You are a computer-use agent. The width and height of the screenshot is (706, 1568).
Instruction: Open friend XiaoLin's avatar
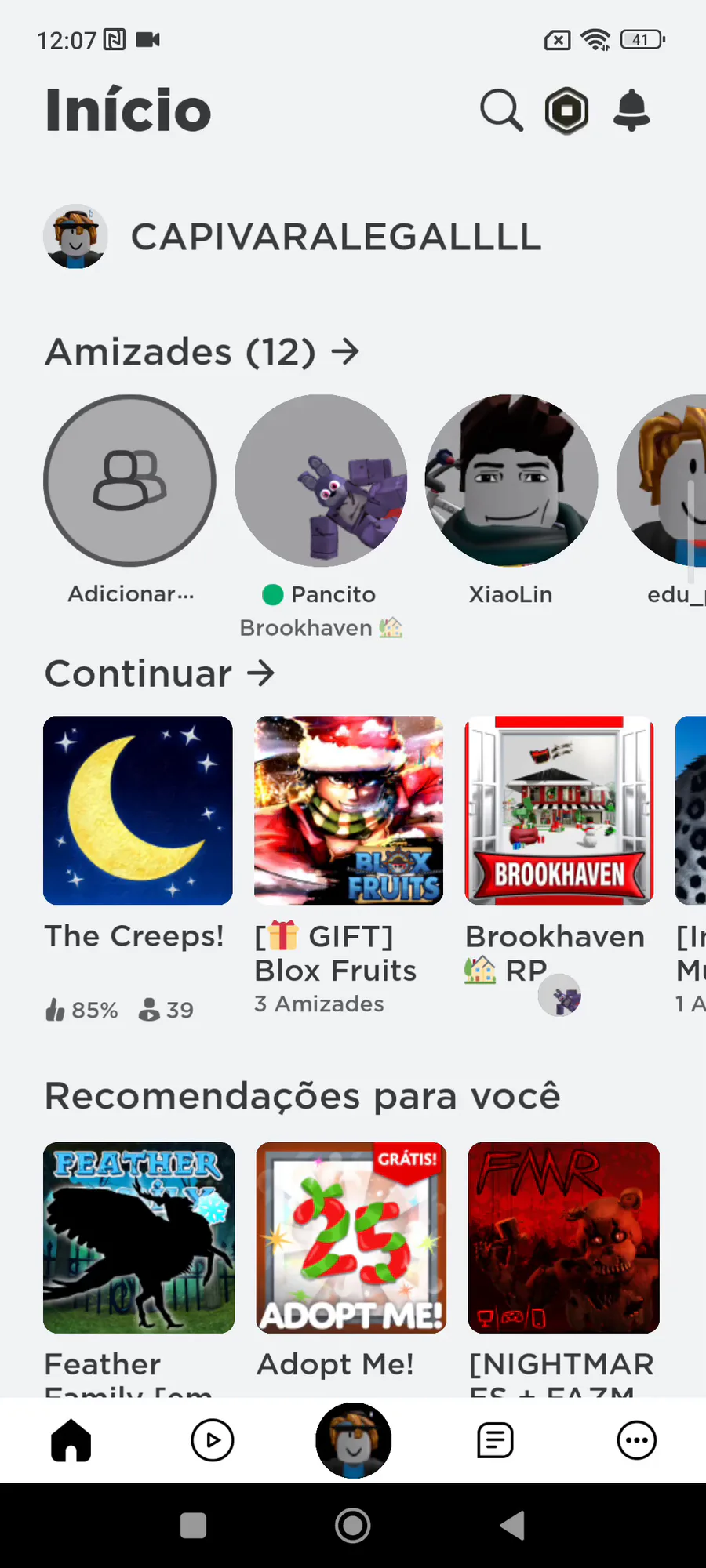[511, 481]
